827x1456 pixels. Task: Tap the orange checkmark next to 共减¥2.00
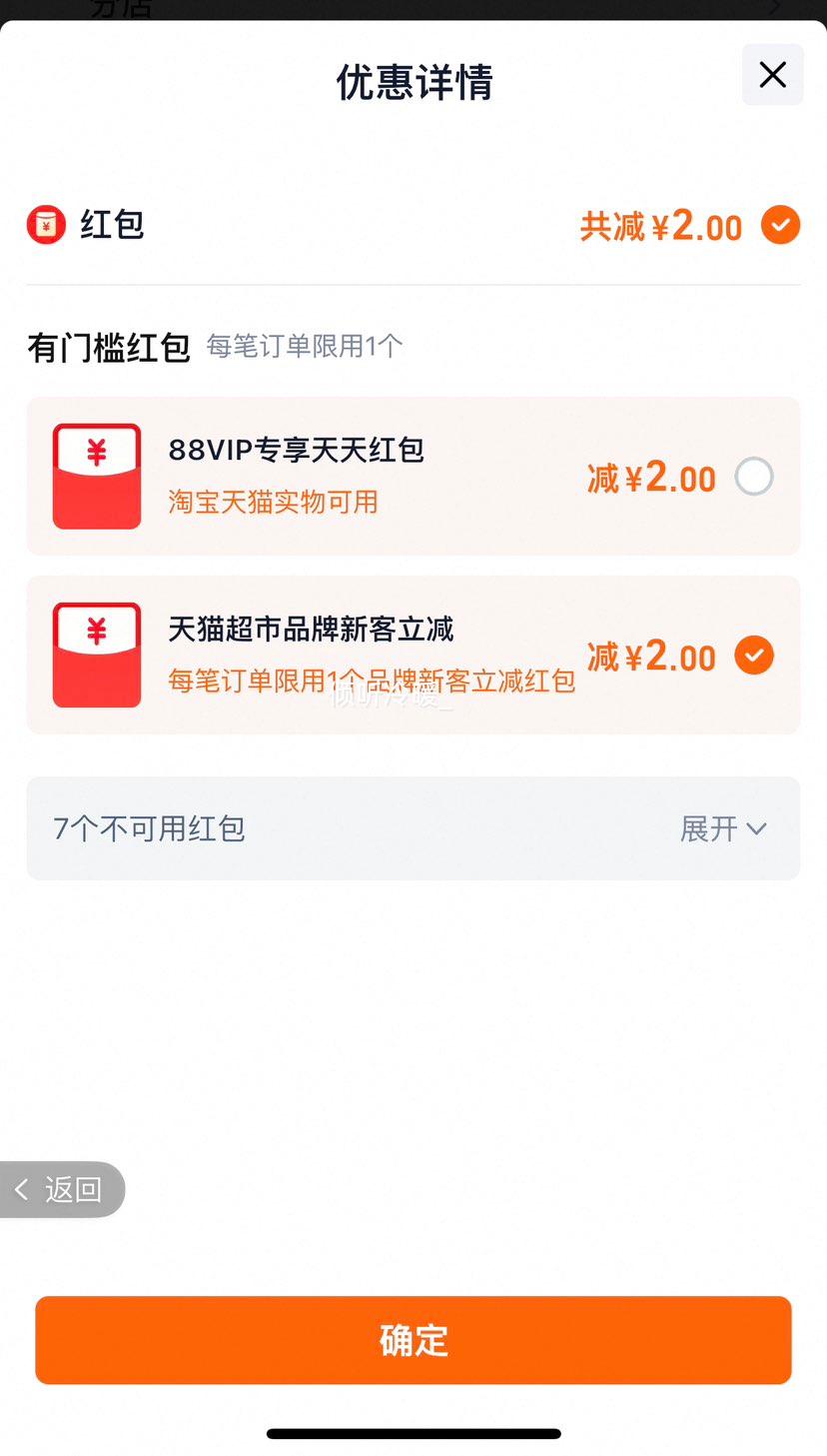click(x=781, y=226)
